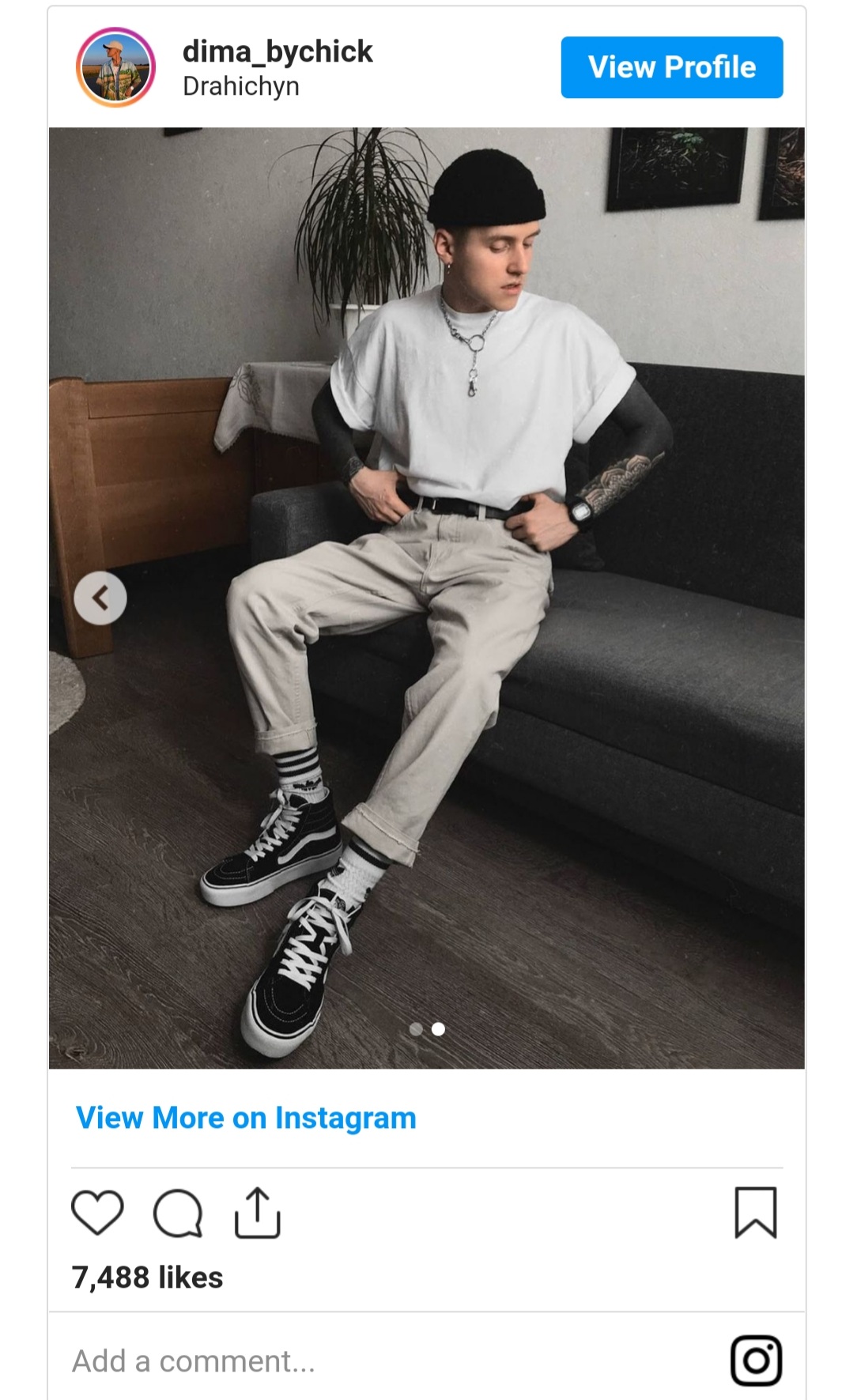Open the dima_bychick username link
842x1400 pixels.
pyautogui.click(x=277, y=51)
